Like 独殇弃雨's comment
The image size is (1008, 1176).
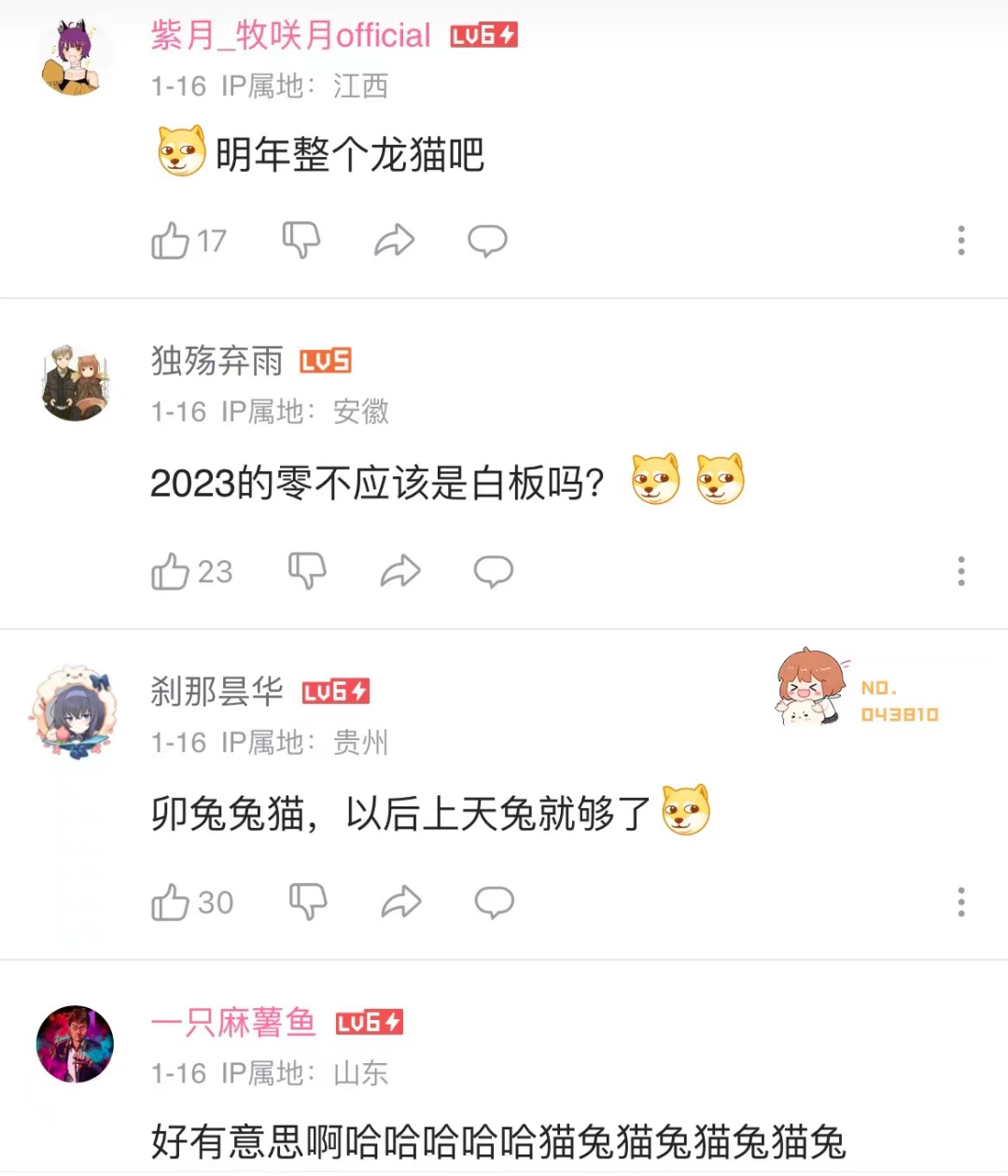coord(171,571)
